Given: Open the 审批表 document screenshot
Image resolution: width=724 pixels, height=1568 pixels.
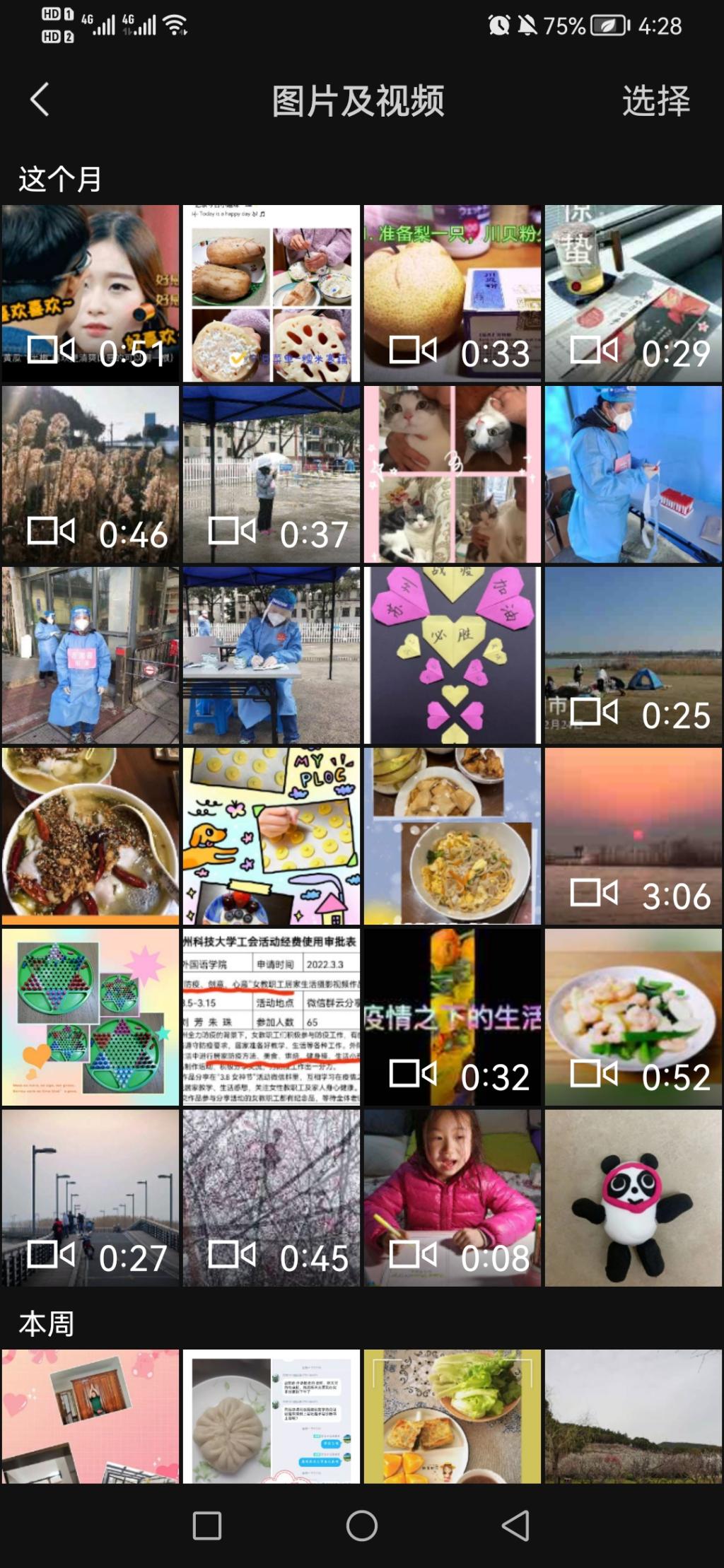Looking at the screenshot, I should point(271,1017).
